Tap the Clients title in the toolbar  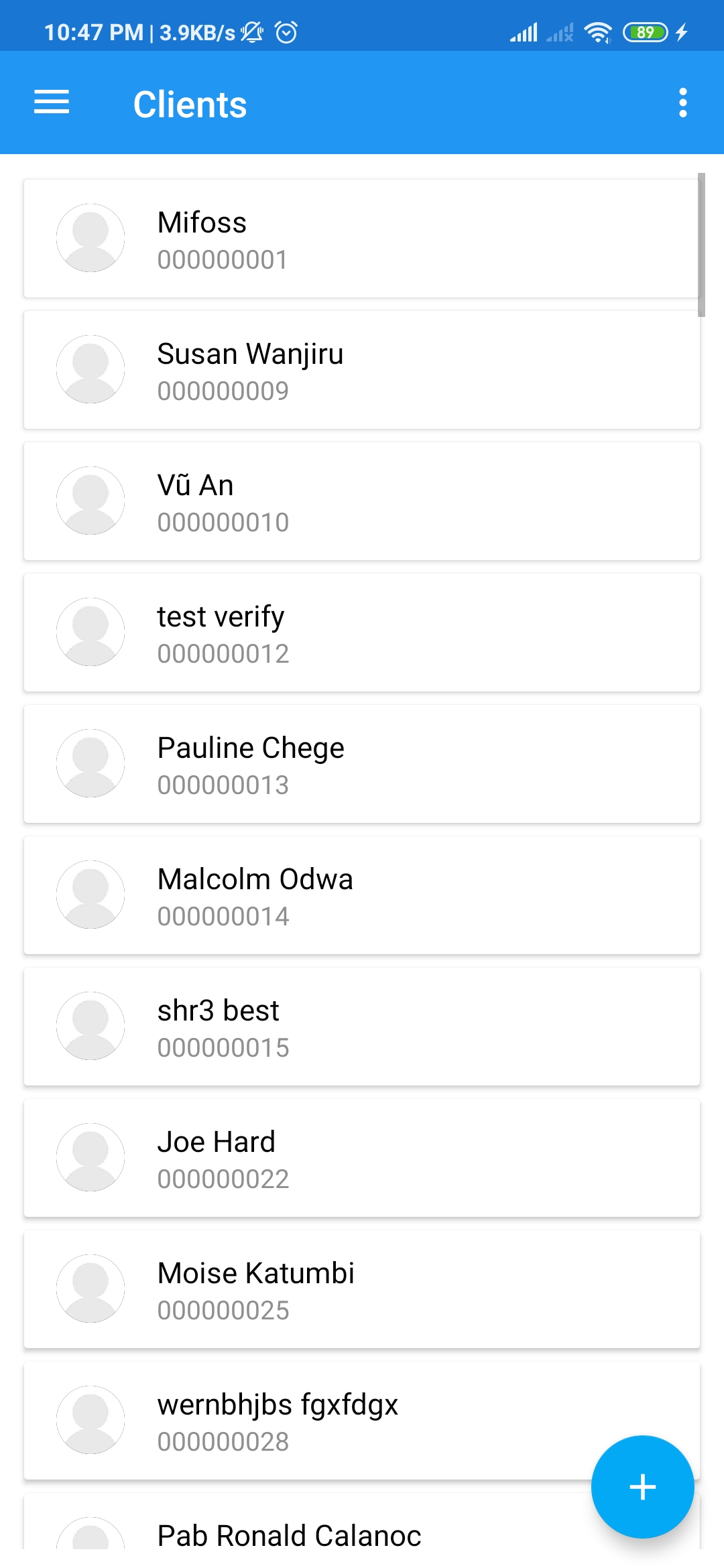point(190,103)
